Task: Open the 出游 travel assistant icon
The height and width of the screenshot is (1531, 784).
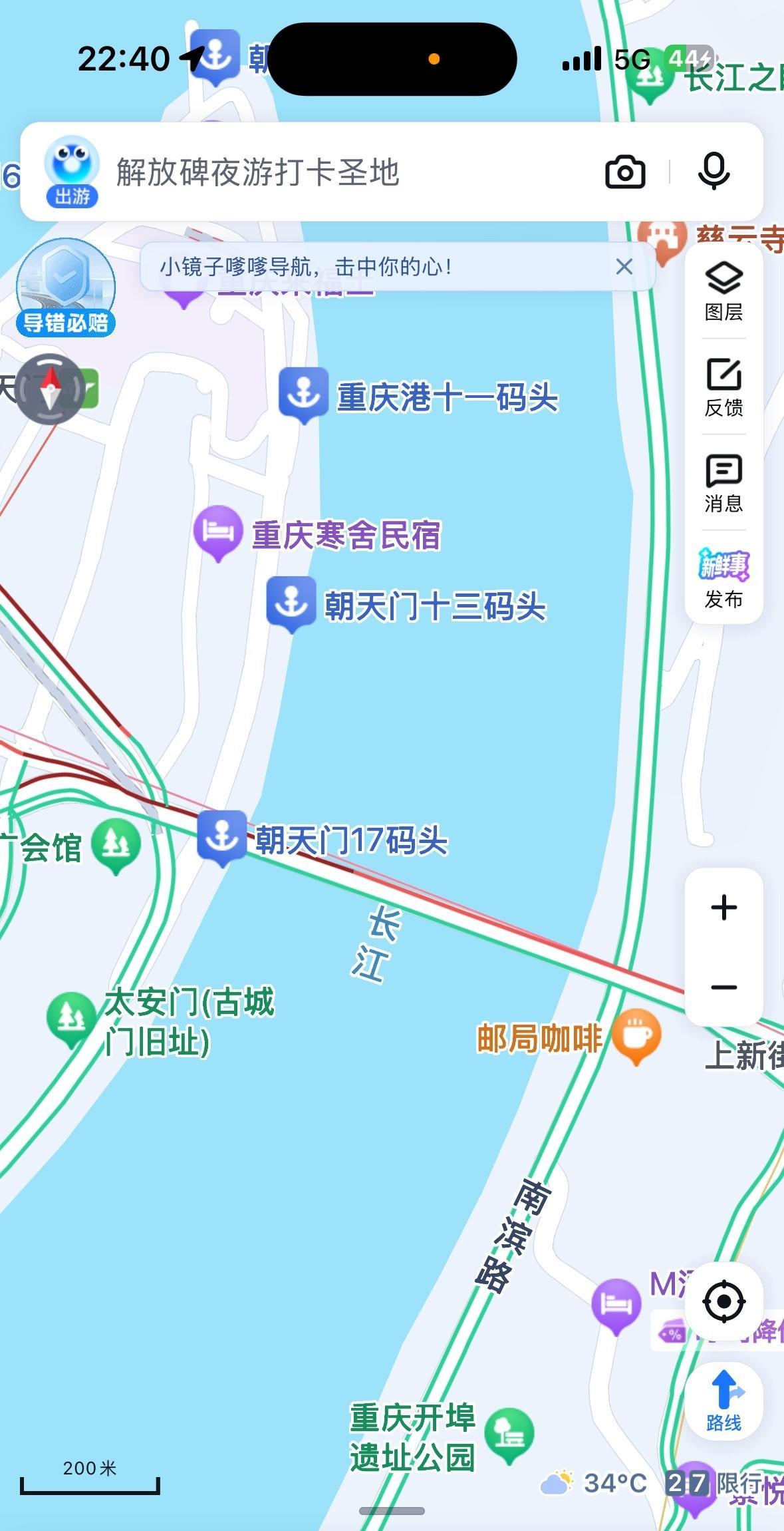Action: tap(72, 171)
